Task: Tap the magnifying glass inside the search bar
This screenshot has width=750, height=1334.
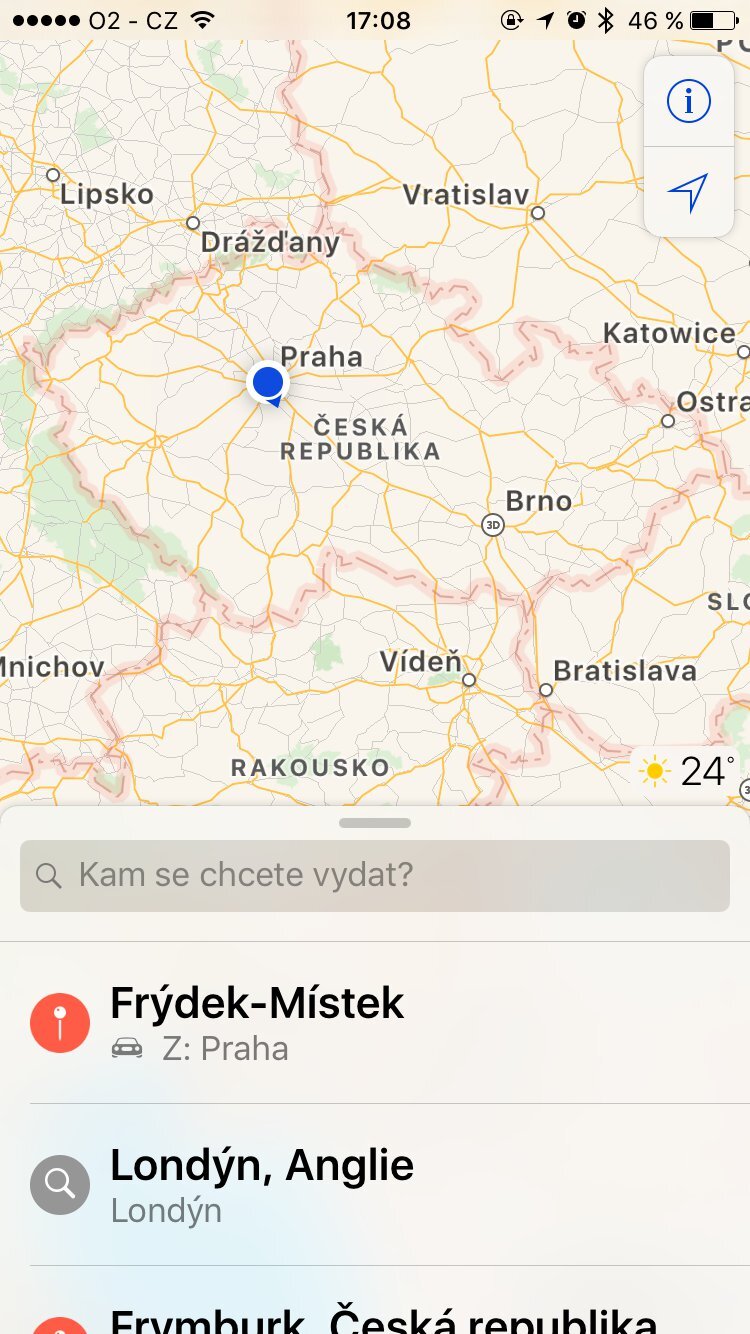Action: click(x=49, y=875)
